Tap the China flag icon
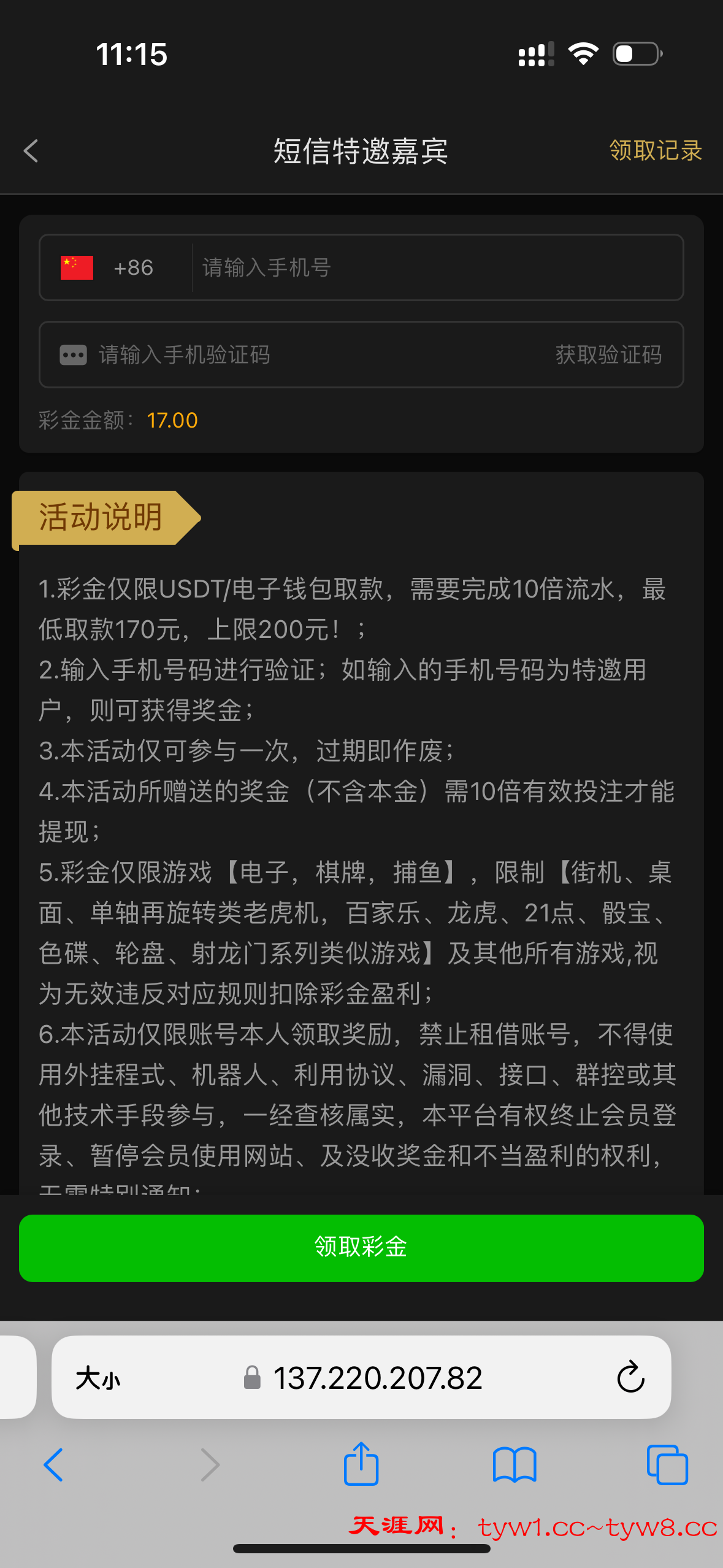The image size is (723, 1568). [x=76, y=267]
